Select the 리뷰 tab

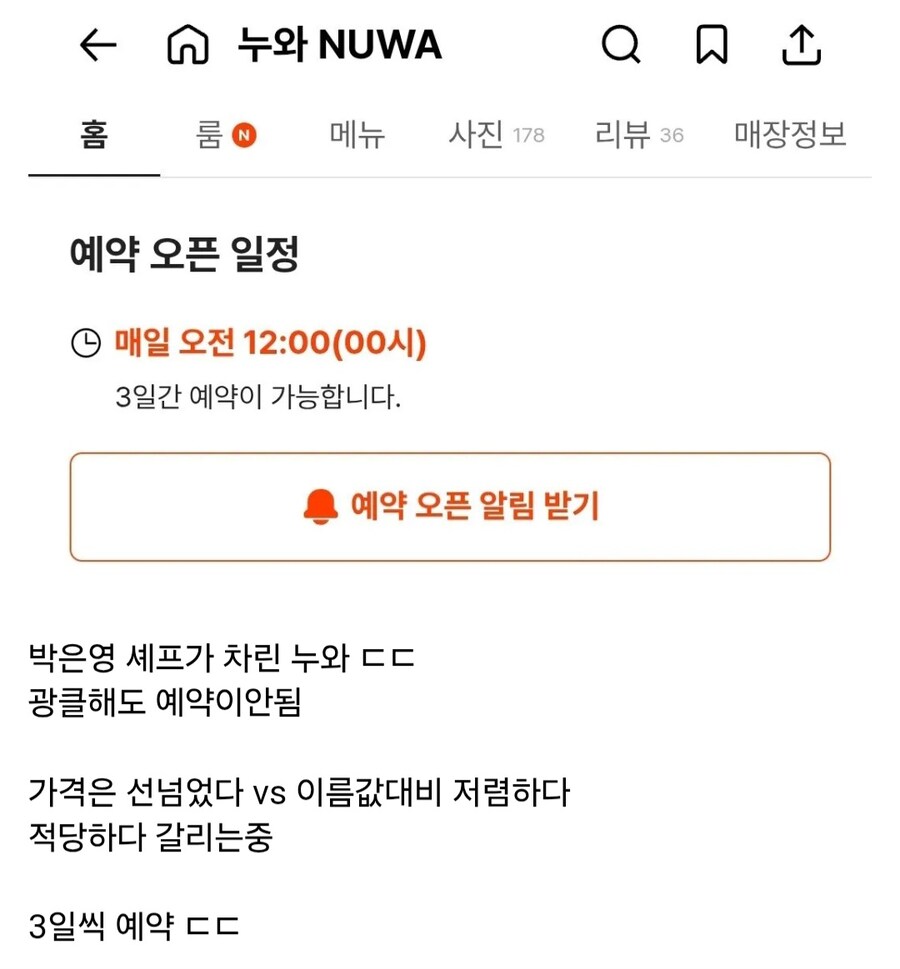coord(621,136)
